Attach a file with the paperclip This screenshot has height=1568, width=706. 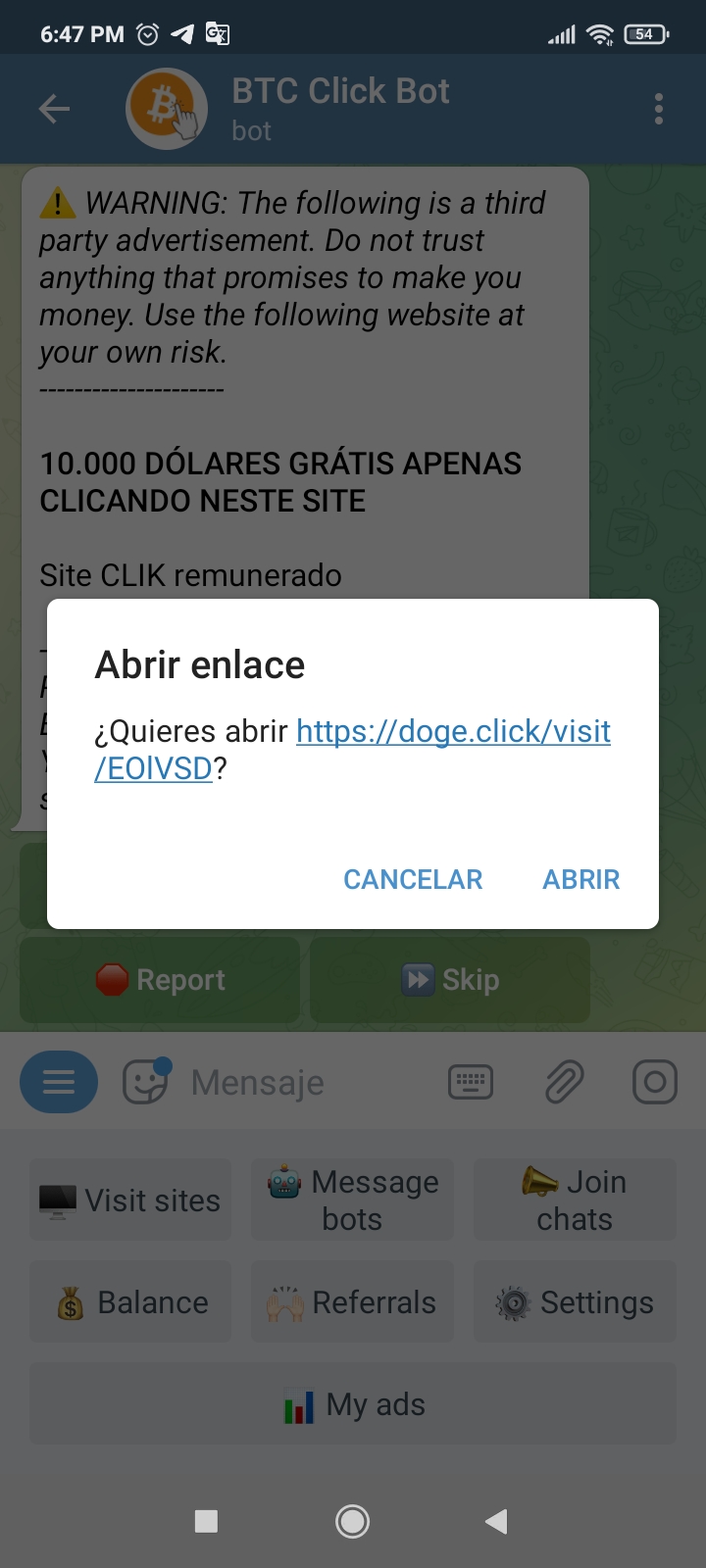[x=564, y=1082]
